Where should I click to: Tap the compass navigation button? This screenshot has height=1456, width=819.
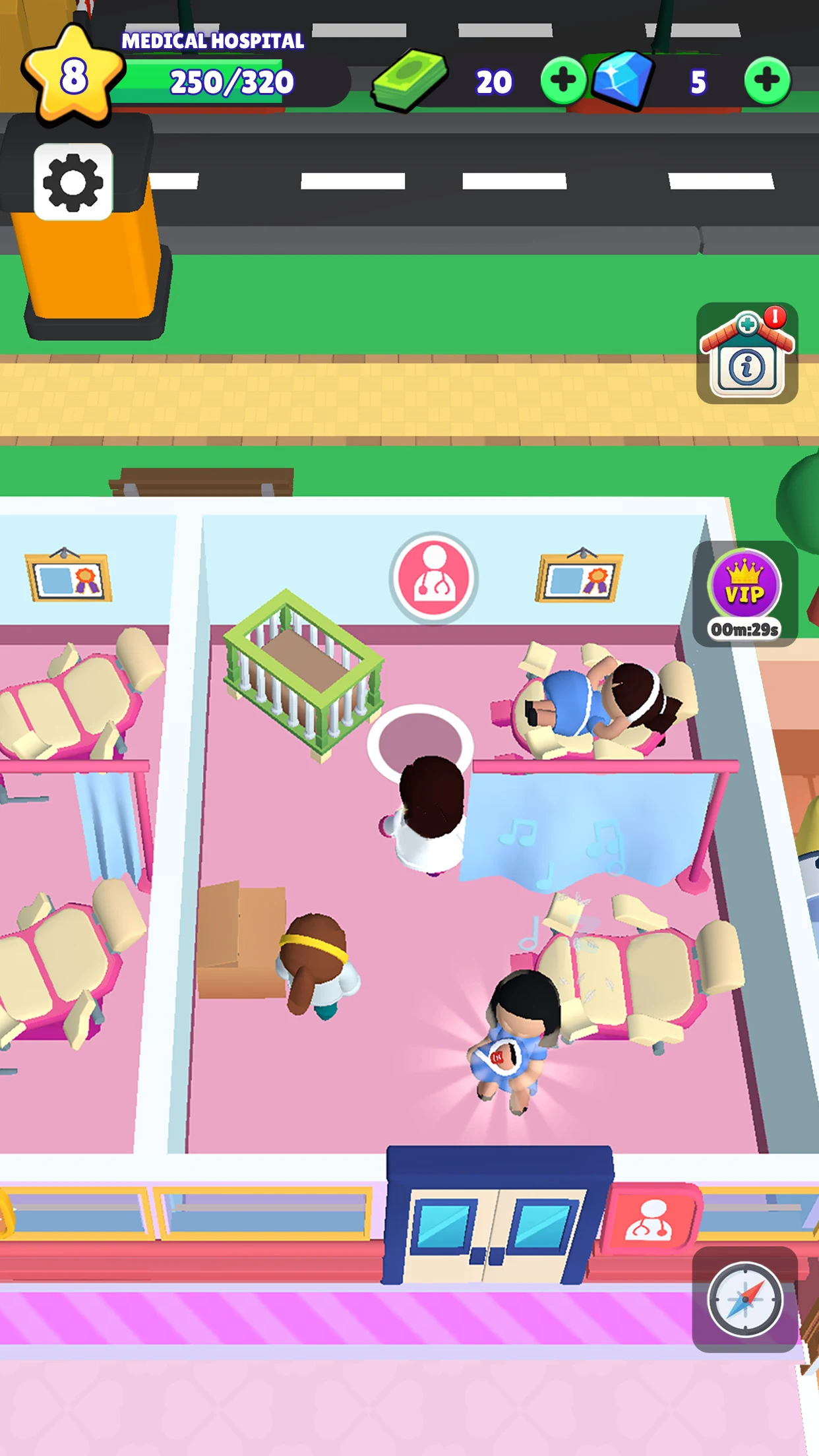coord(745,1299)
